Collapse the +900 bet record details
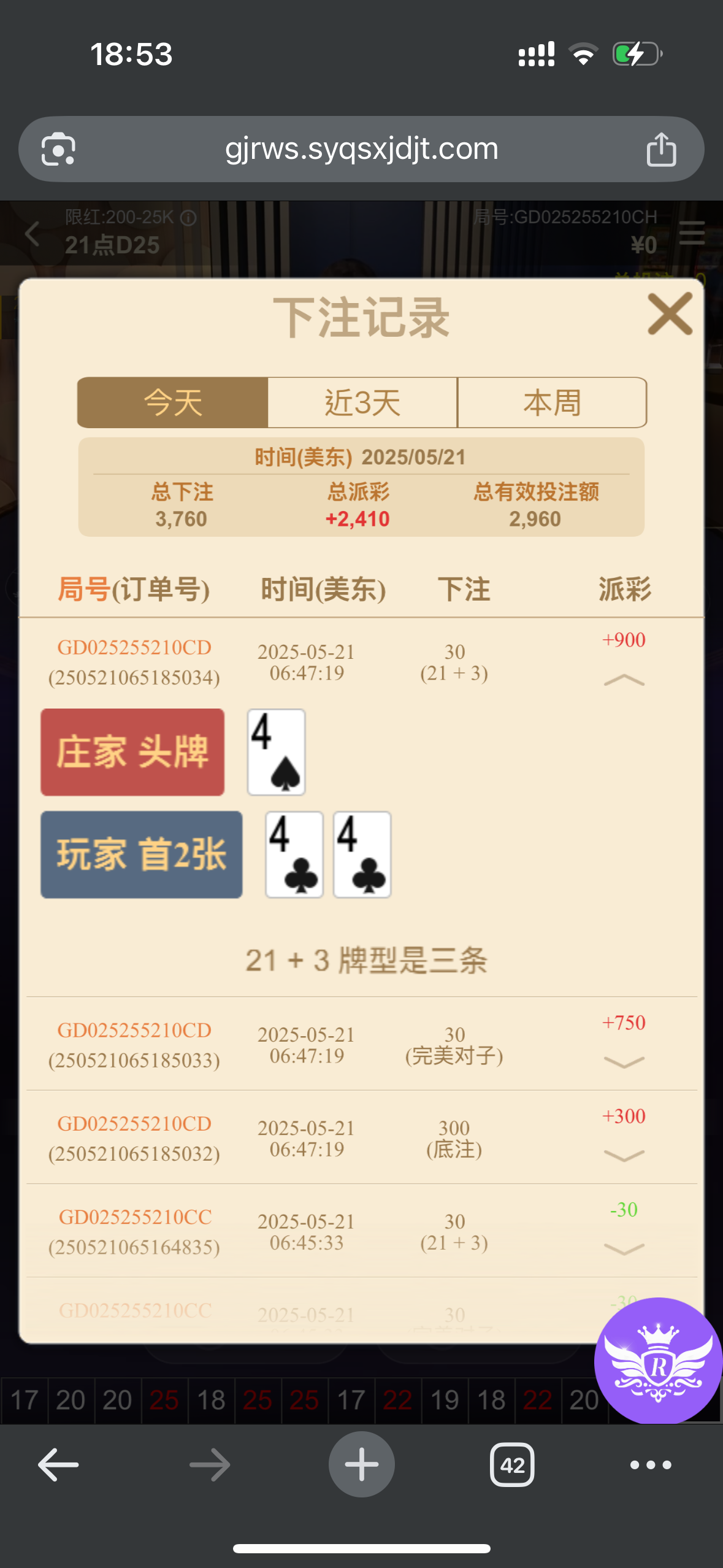 (x=624, y=680)
